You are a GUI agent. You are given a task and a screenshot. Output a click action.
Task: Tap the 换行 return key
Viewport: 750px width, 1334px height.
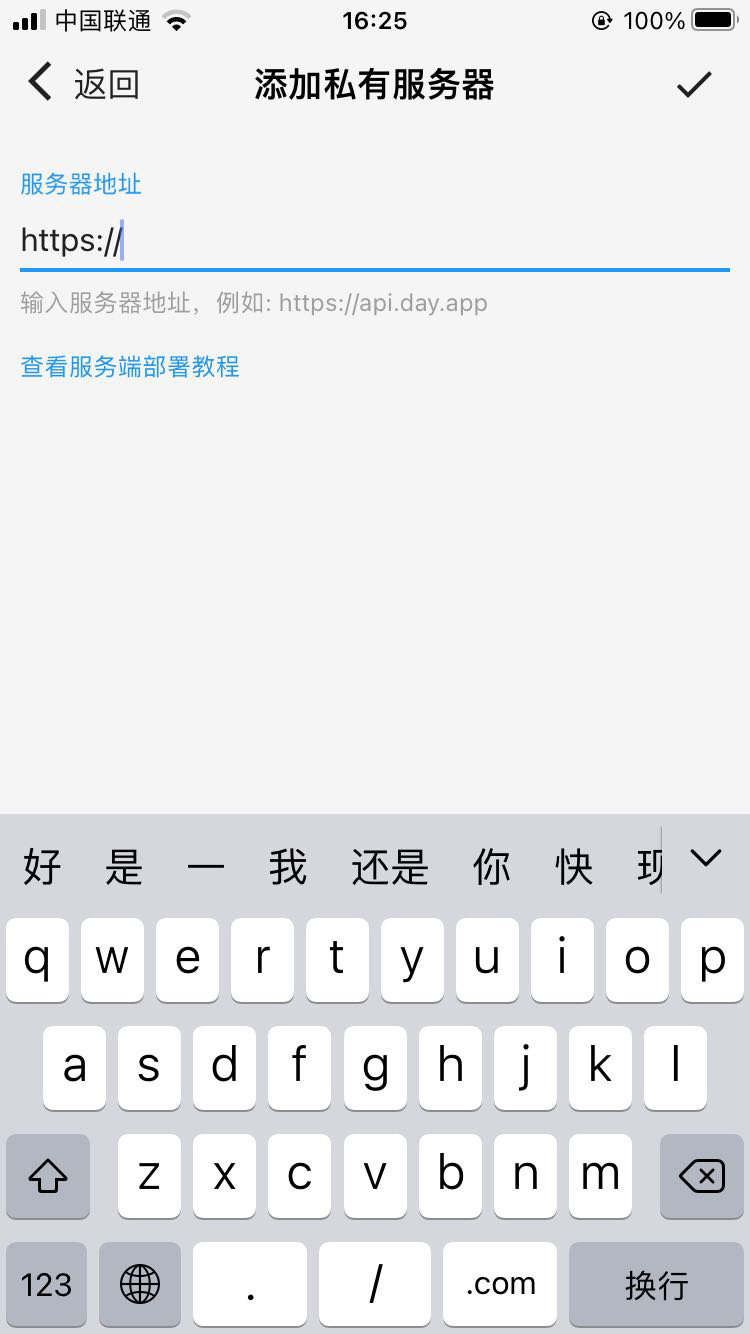tap(656, 1284)
